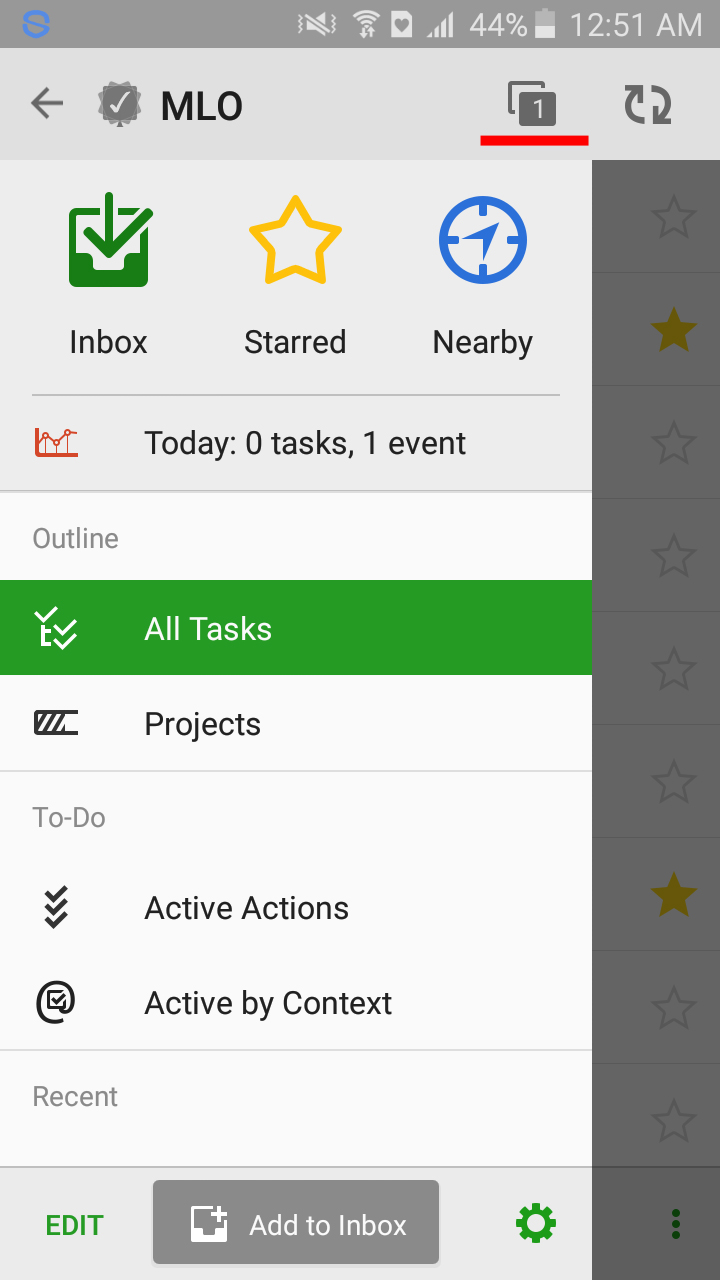This screenshot has width=720, height=1280.
Task: Sync tasks with the refresh icon
Action: pos(648,104)
